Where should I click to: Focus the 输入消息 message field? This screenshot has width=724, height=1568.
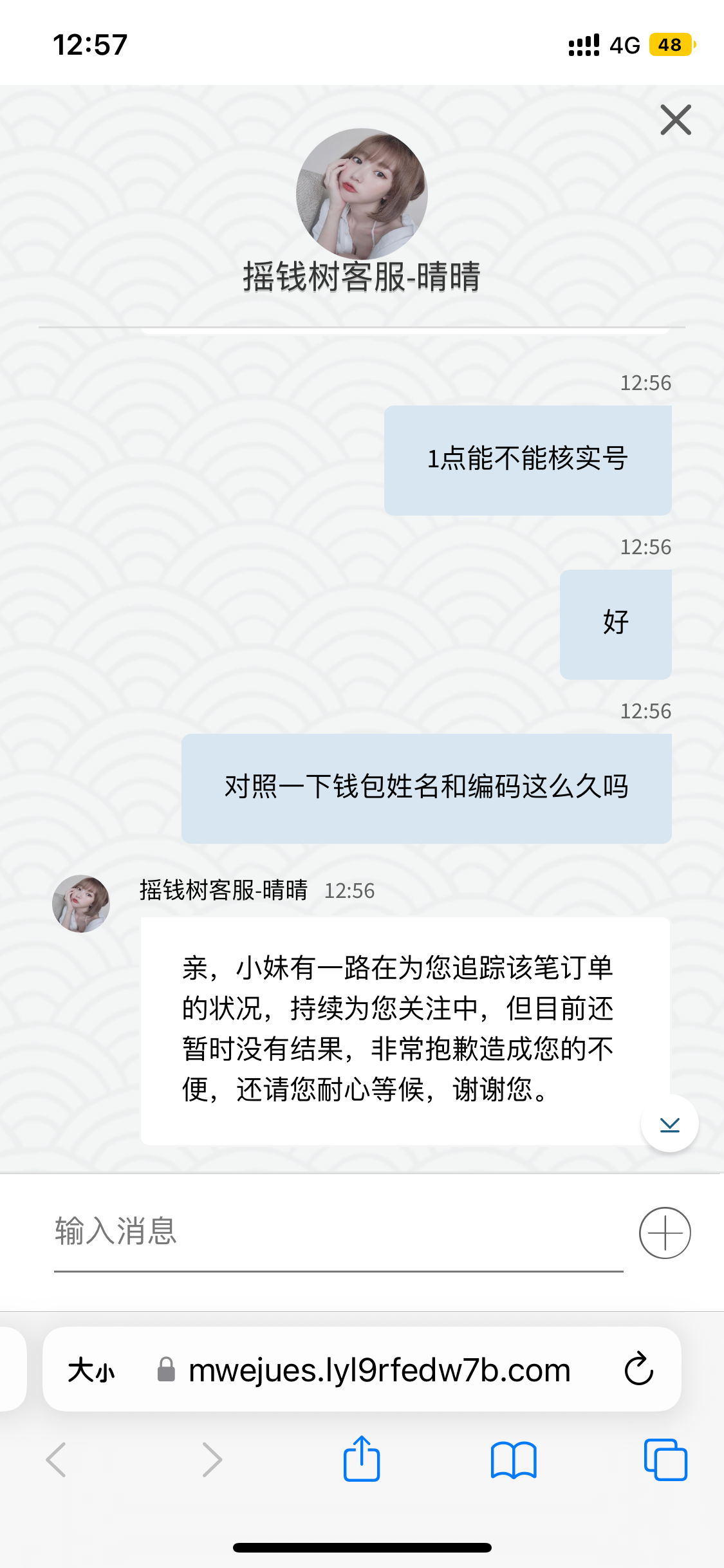[x=338, y=1232]
